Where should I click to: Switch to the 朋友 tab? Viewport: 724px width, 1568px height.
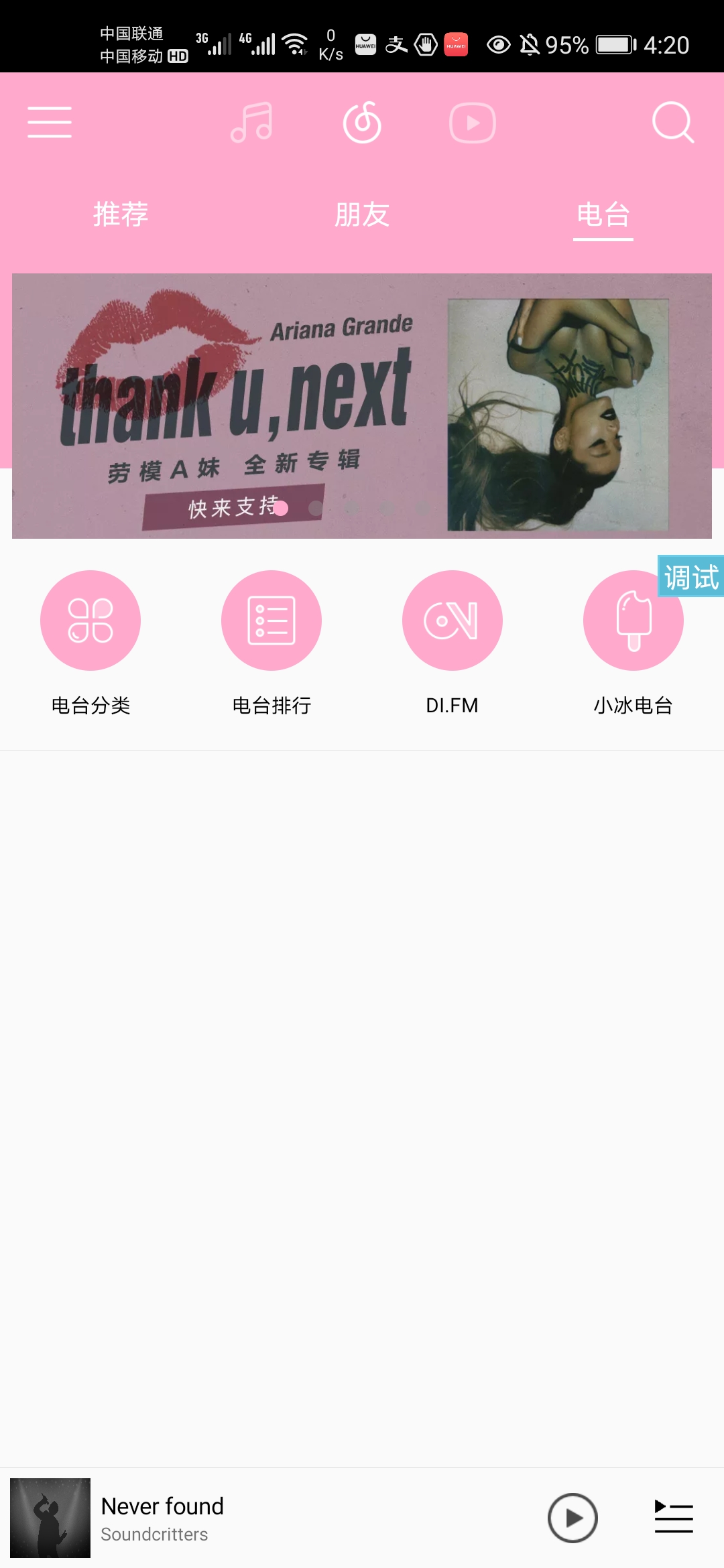[361, 214]
